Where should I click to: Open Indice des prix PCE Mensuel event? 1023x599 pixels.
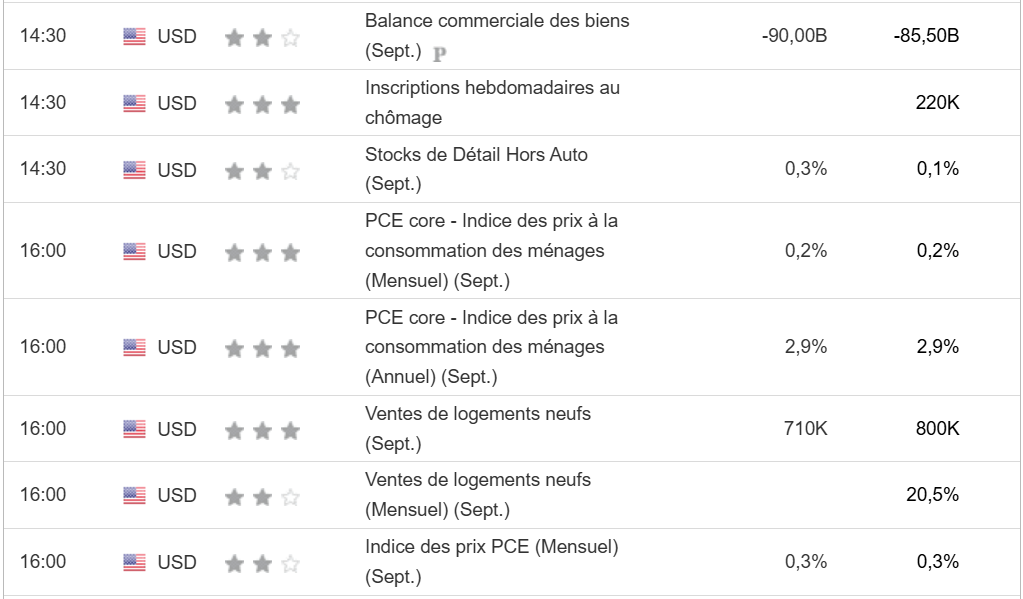[491, 548]
